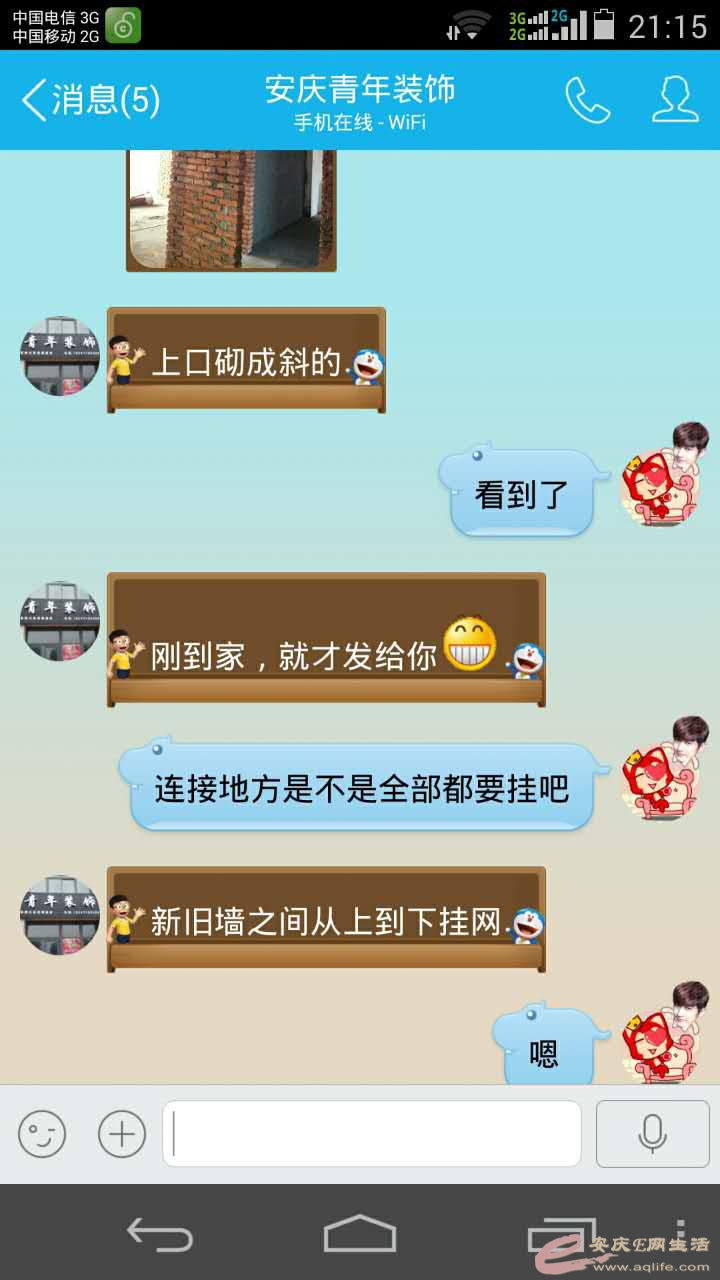
Task: Tap the system back button
Action: point(160,1234)
